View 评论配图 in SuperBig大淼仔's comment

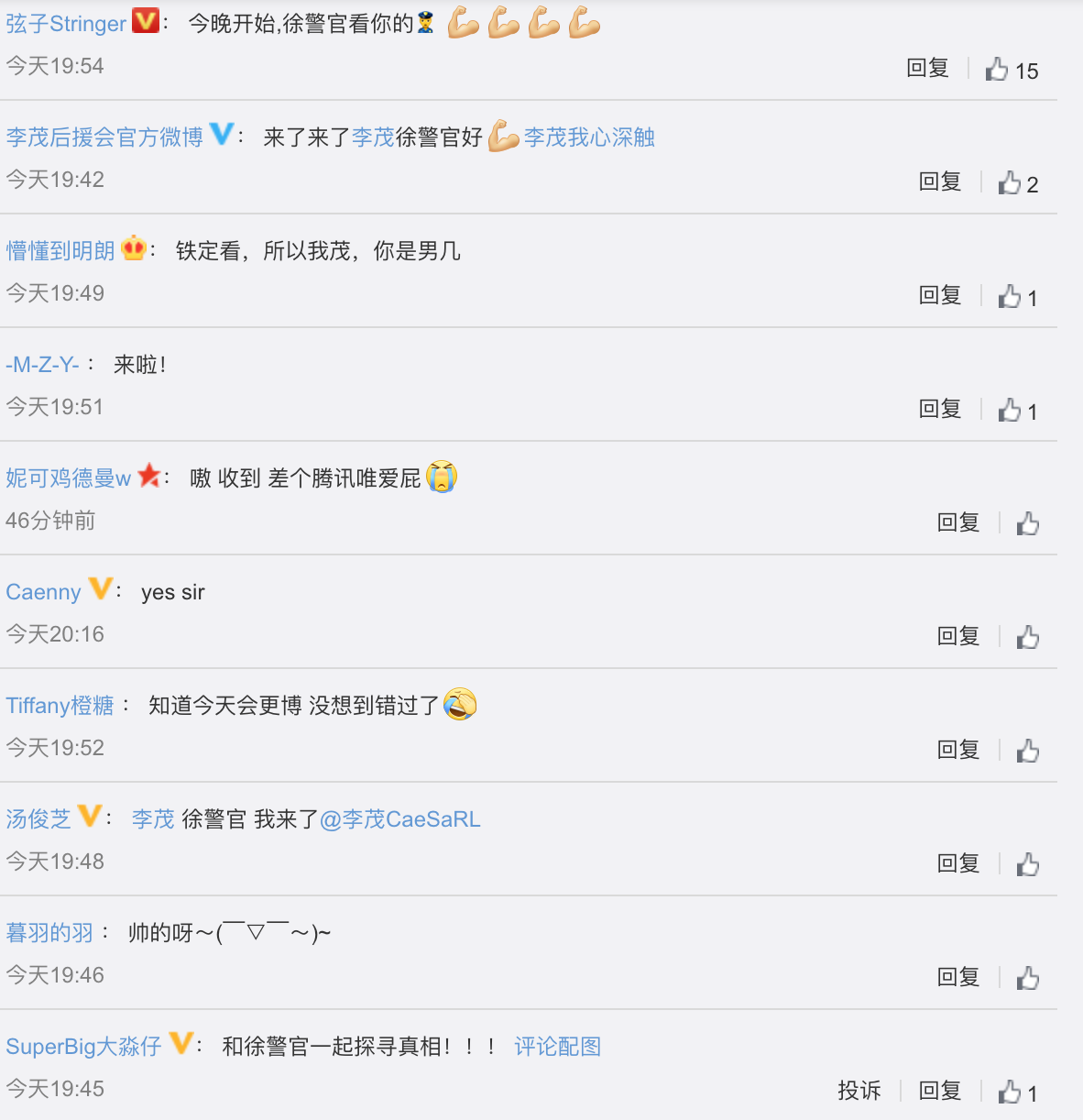(x=557, y=1047)
